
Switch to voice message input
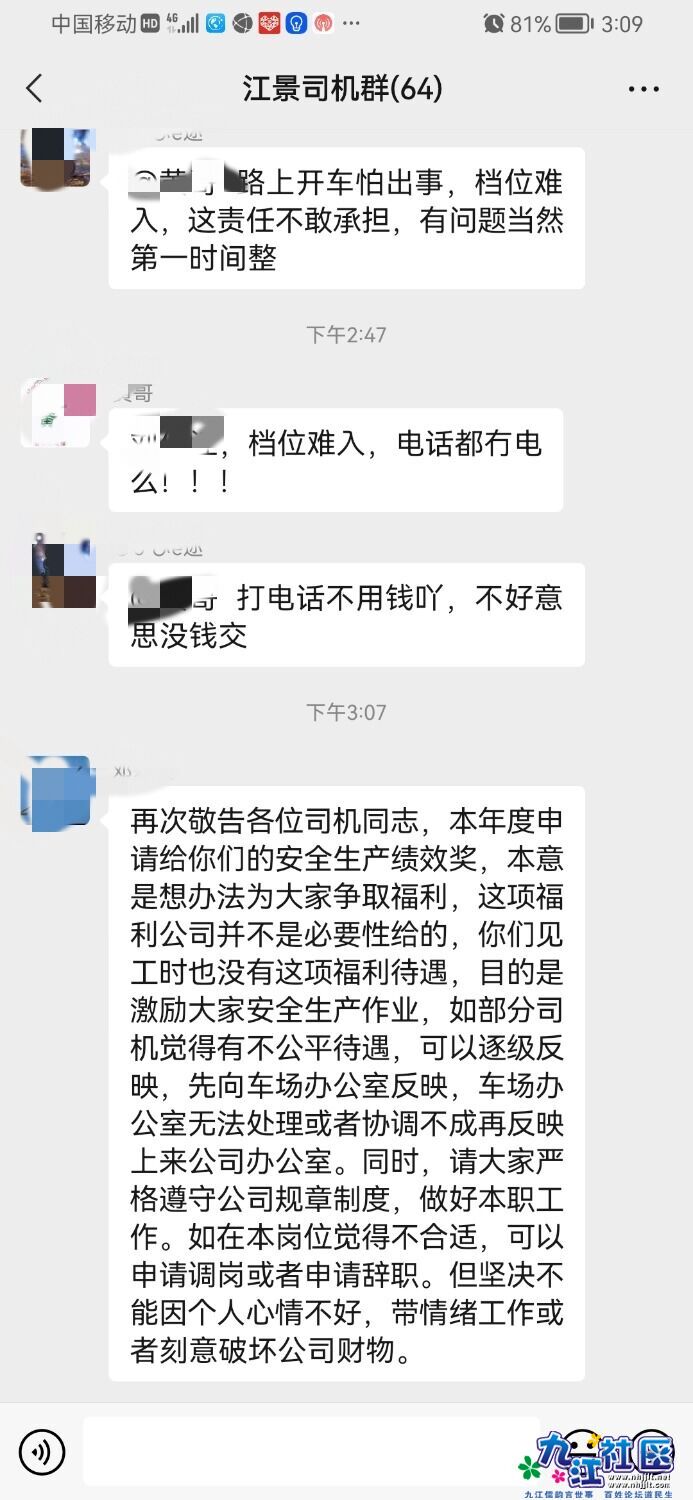point(42,1451)
